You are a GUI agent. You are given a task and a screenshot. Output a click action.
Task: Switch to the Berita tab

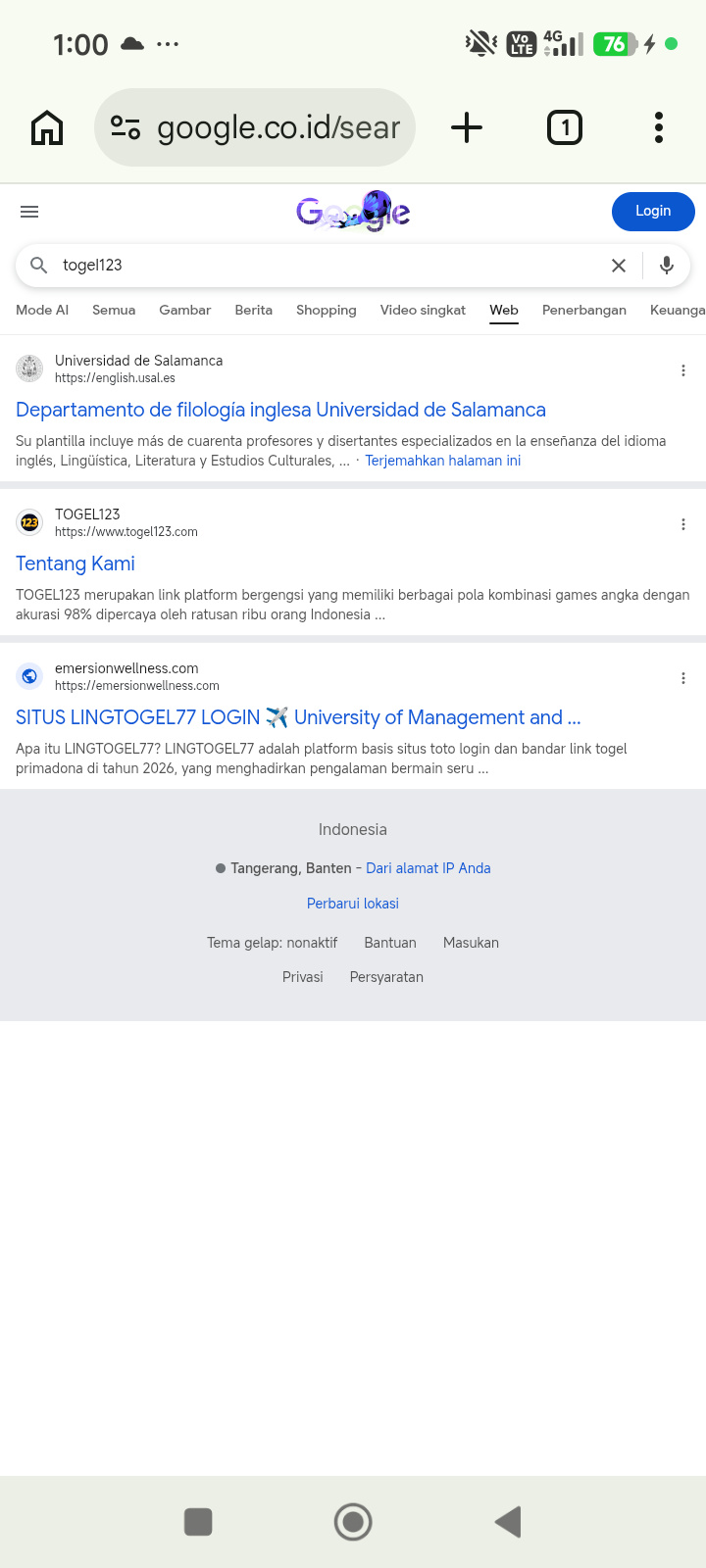(254, 310)
